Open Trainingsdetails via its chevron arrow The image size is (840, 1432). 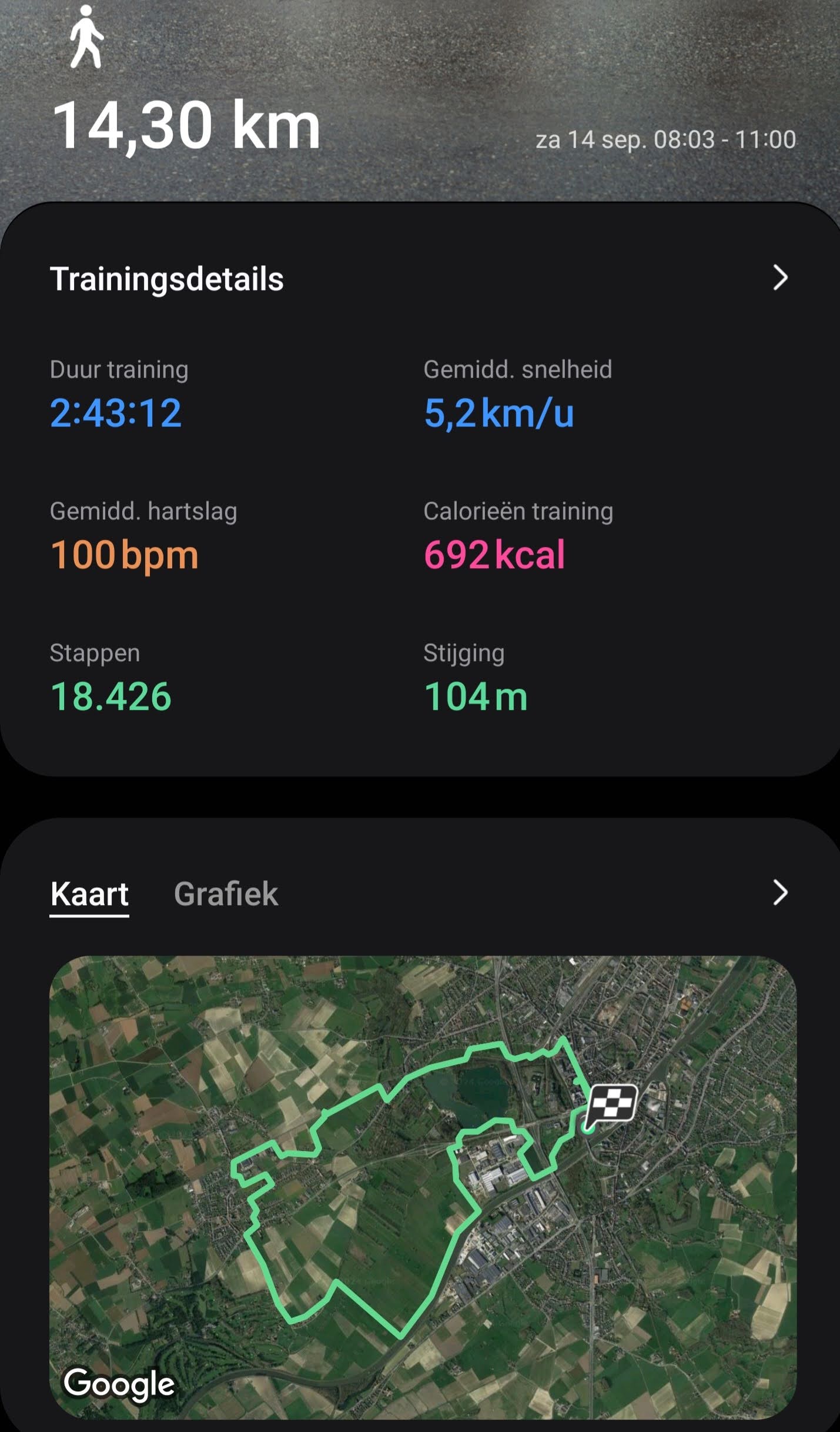pyautogui.click(x=779, y=278)
